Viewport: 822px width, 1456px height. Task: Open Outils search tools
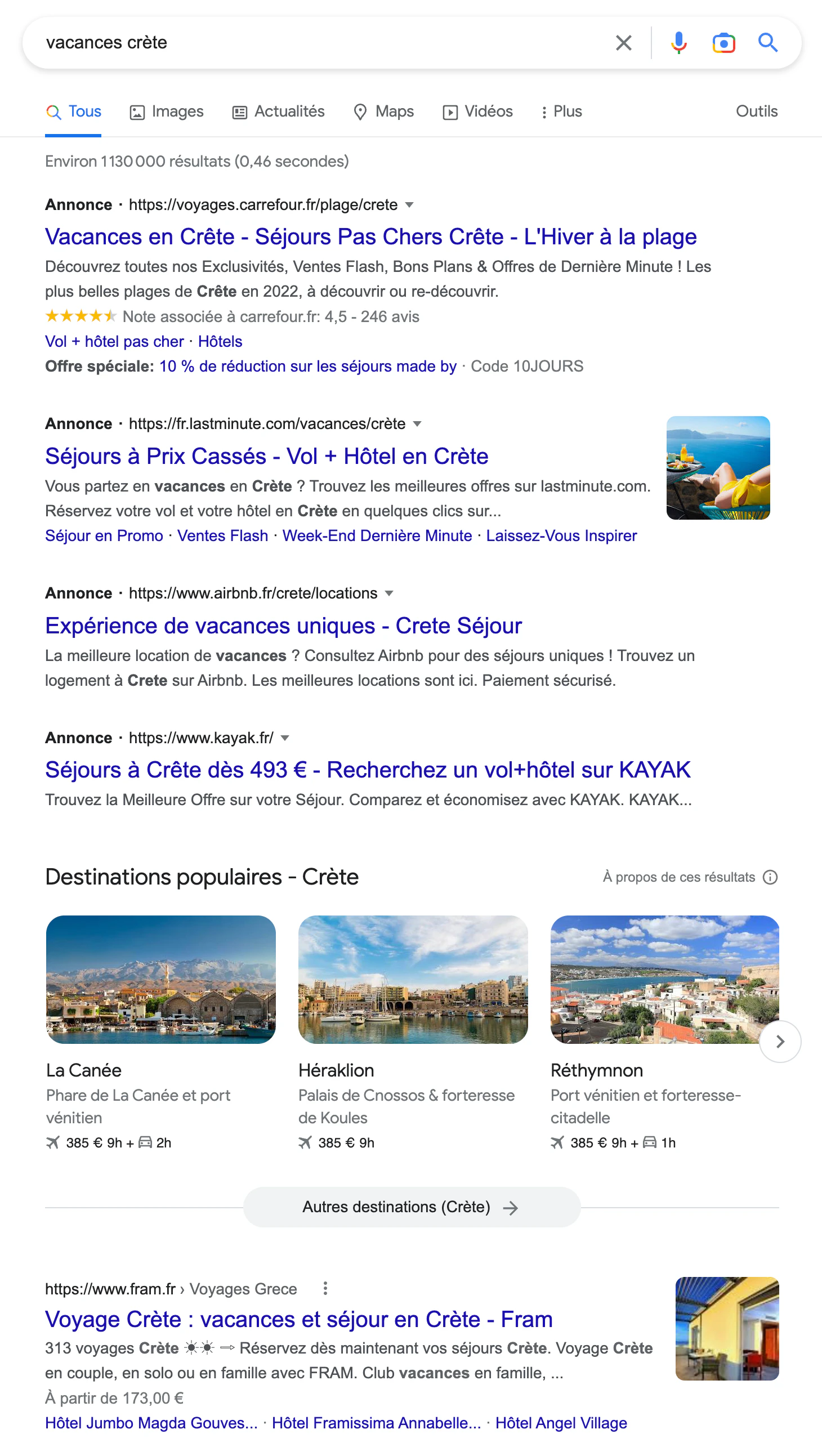757,111
